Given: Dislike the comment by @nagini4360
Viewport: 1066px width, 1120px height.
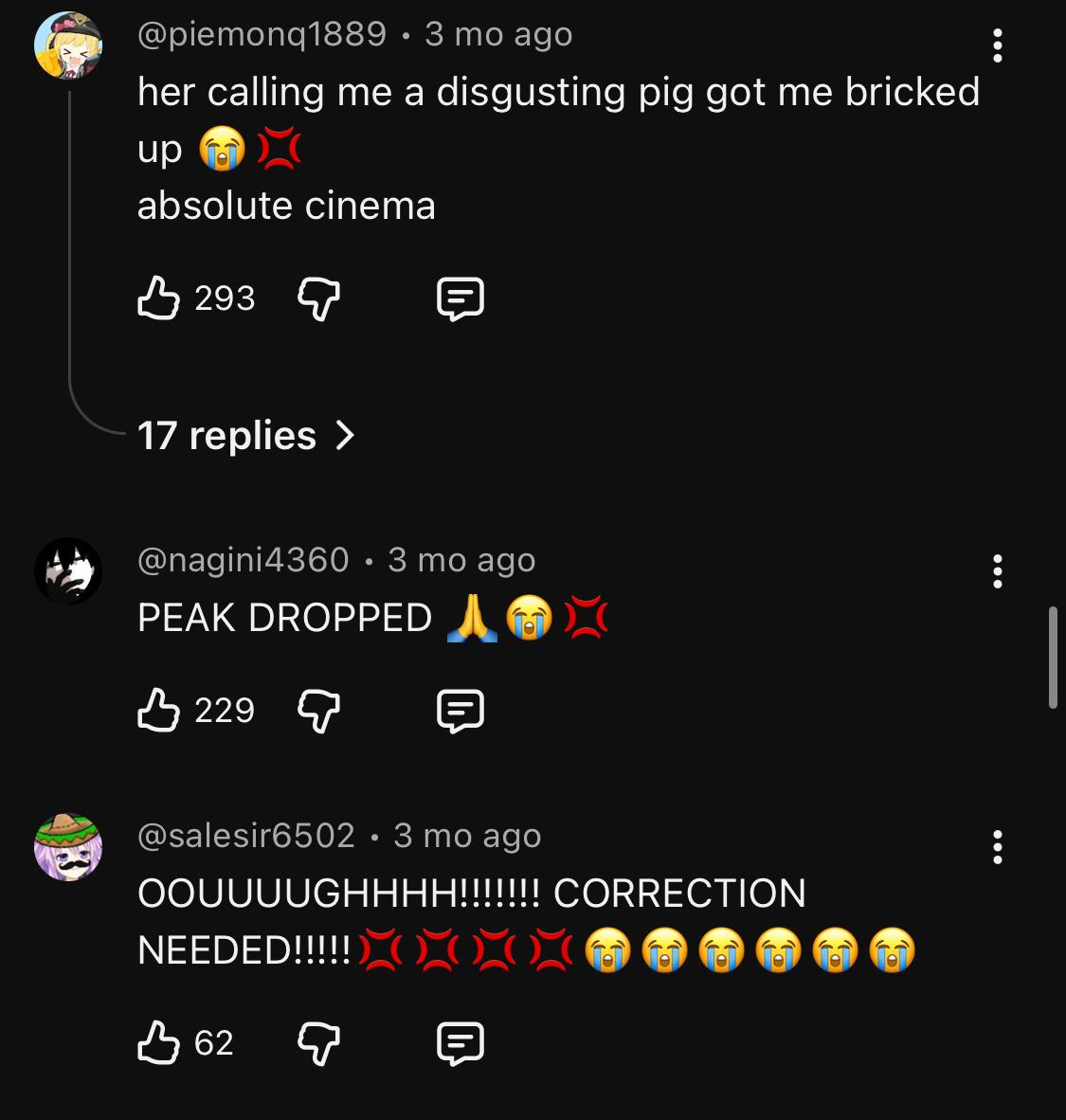Looking at the screenshot, I should [x=319, y=710].
